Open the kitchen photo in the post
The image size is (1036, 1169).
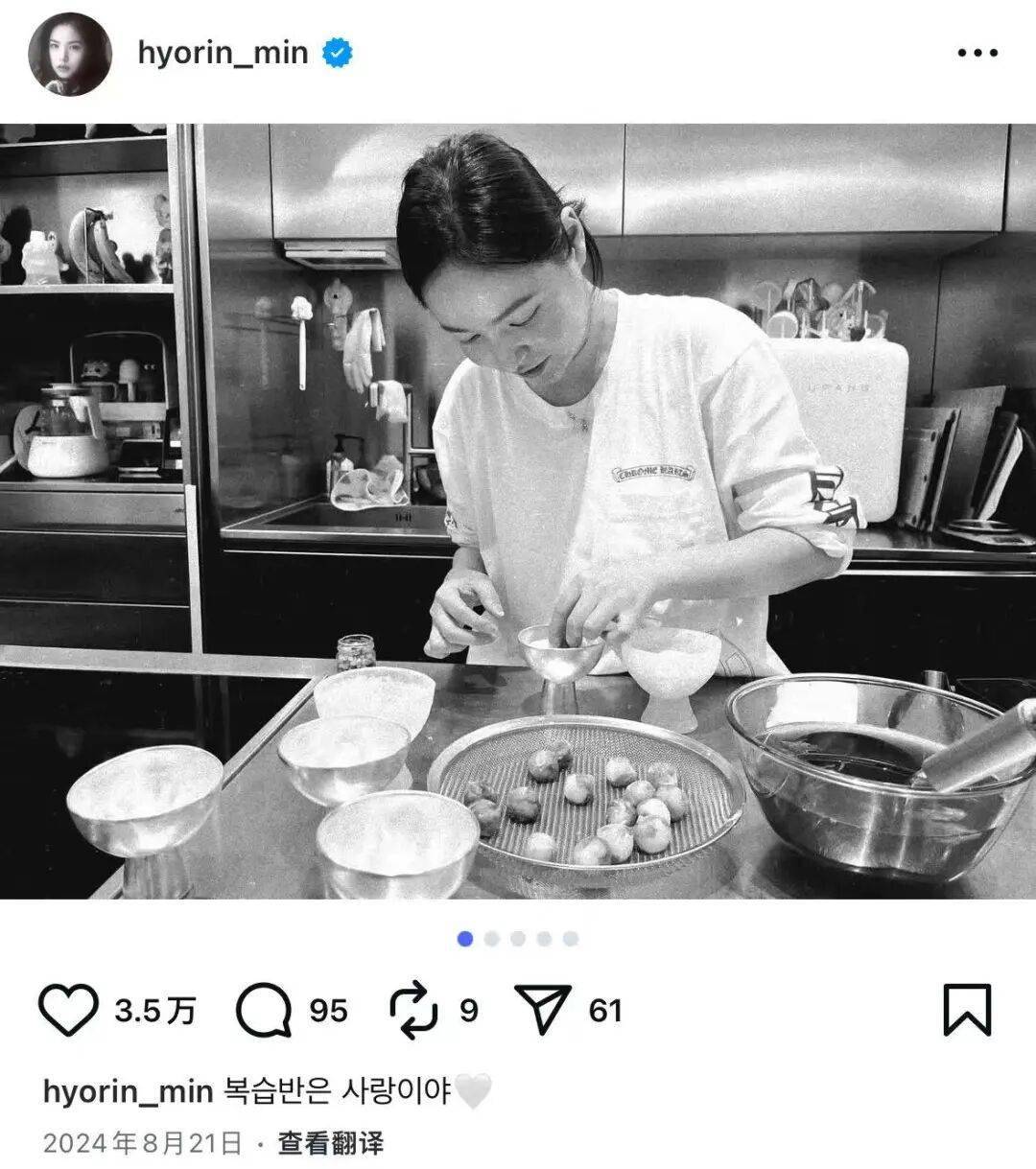click(x=518, y=510)
